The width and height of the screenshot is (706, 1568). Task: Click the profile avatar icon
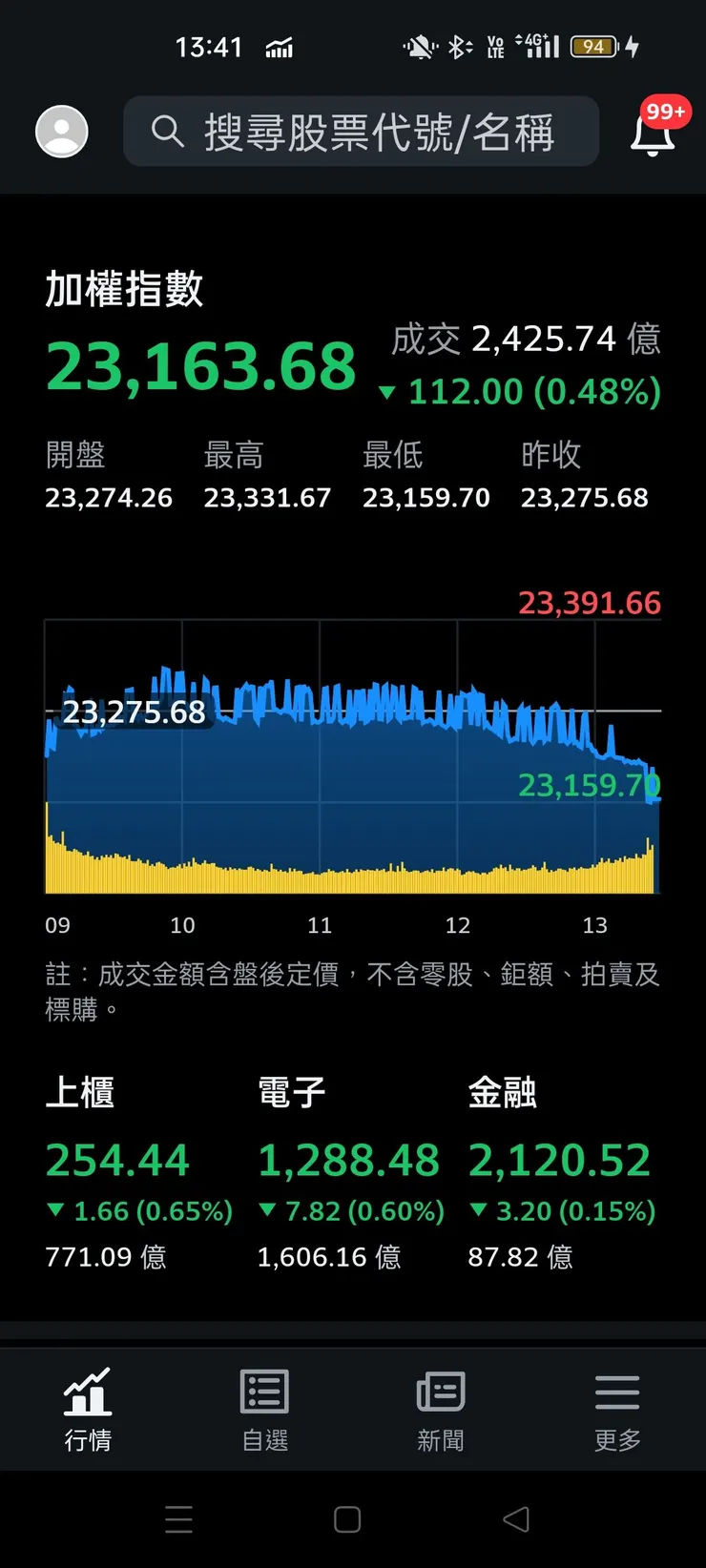(x=61, y=132)
